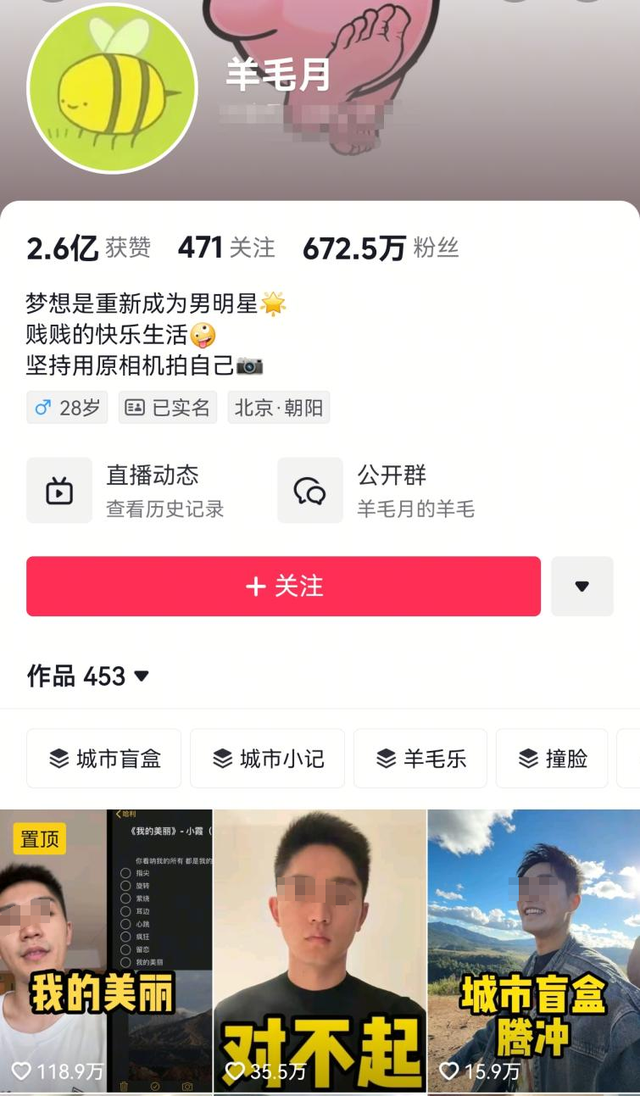The height and width of the screenshot is (1096, 640).
Task: Open the pinned 我的美丽 video
Action: (x=106, y=952)
